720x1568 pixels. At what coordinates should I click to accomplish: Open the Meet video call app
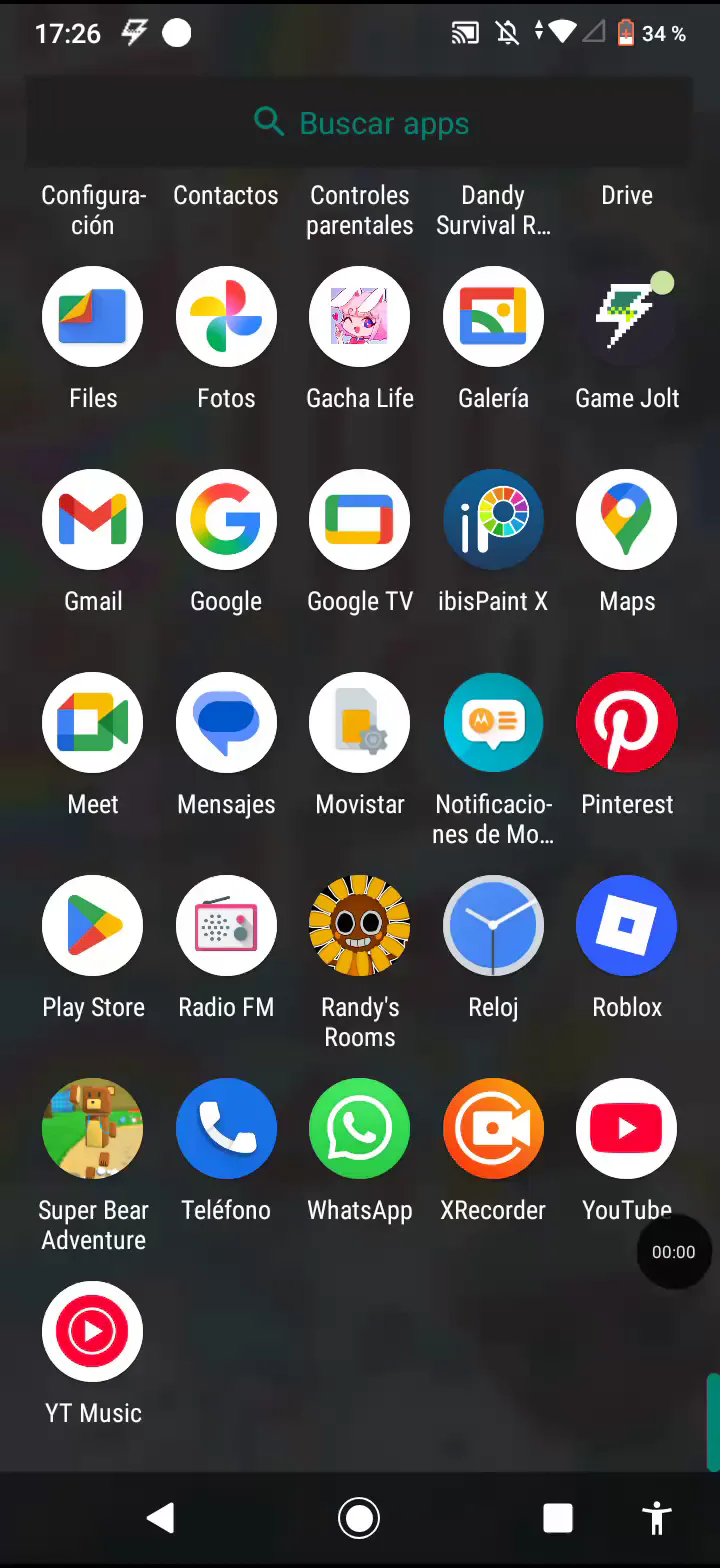click(x=93, y=723)
